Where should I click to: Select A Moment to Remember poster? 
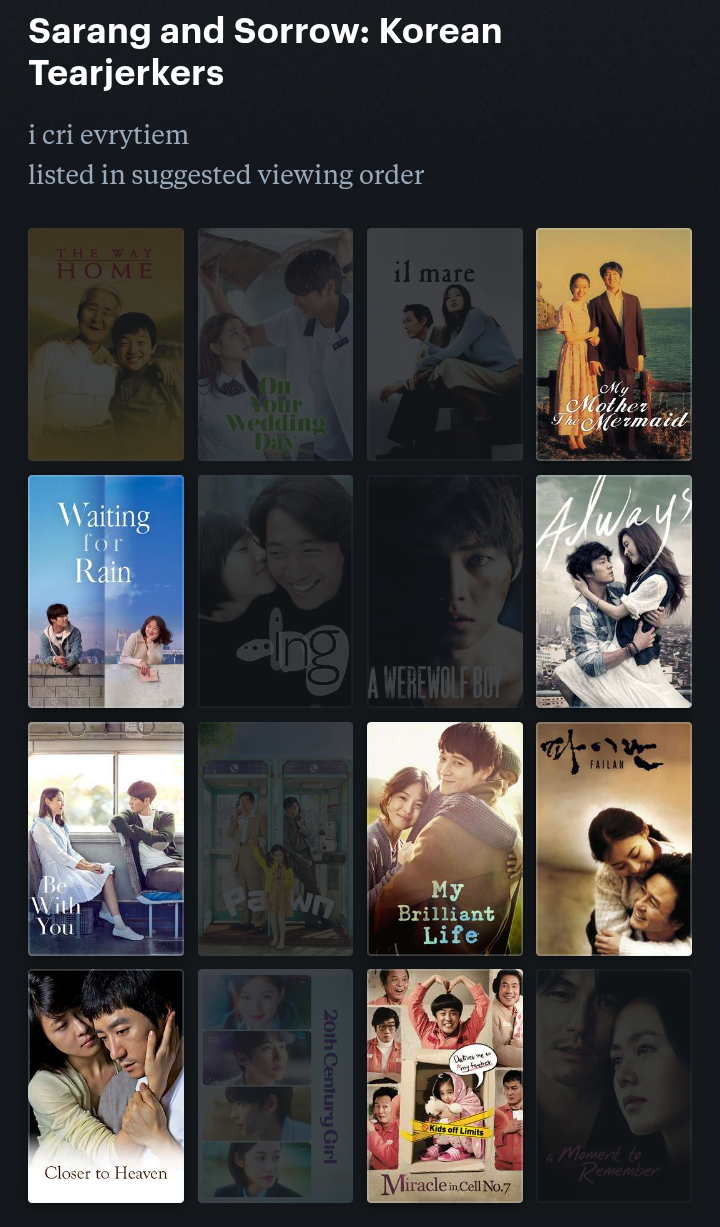coord(613,1085)
